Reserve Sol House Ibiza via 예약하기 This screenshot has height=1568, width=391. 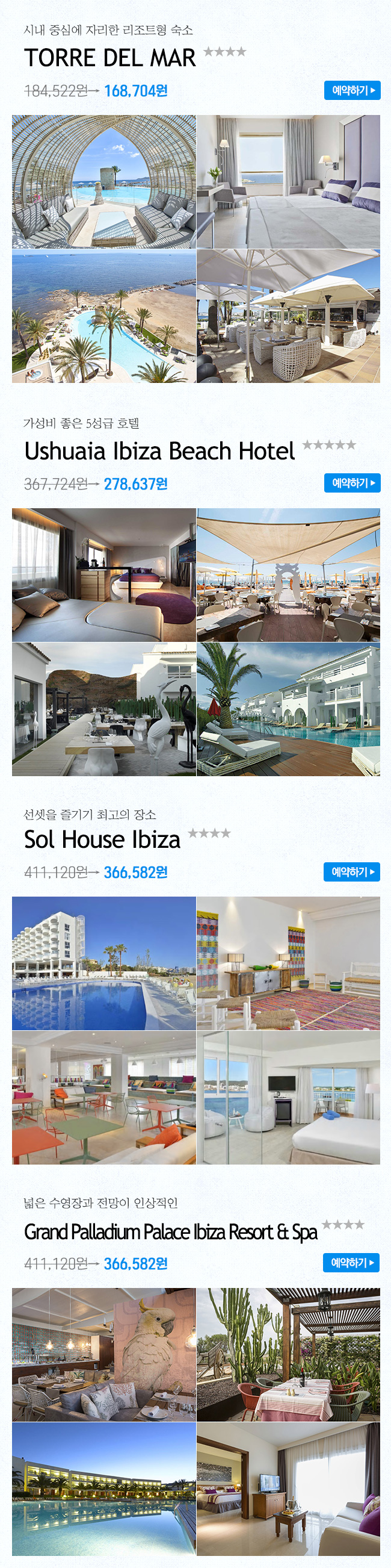point(351,872)
